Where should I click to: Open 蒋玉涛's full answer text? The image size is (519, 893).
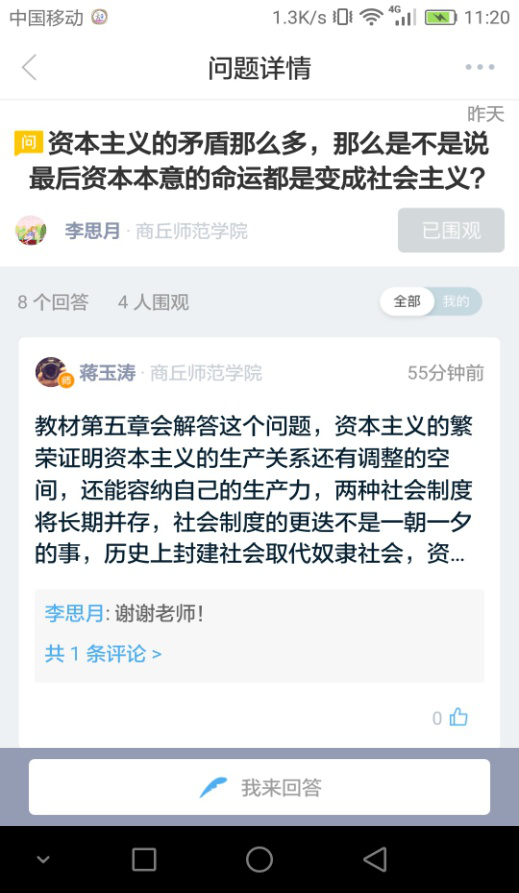(x=254, y=489)
